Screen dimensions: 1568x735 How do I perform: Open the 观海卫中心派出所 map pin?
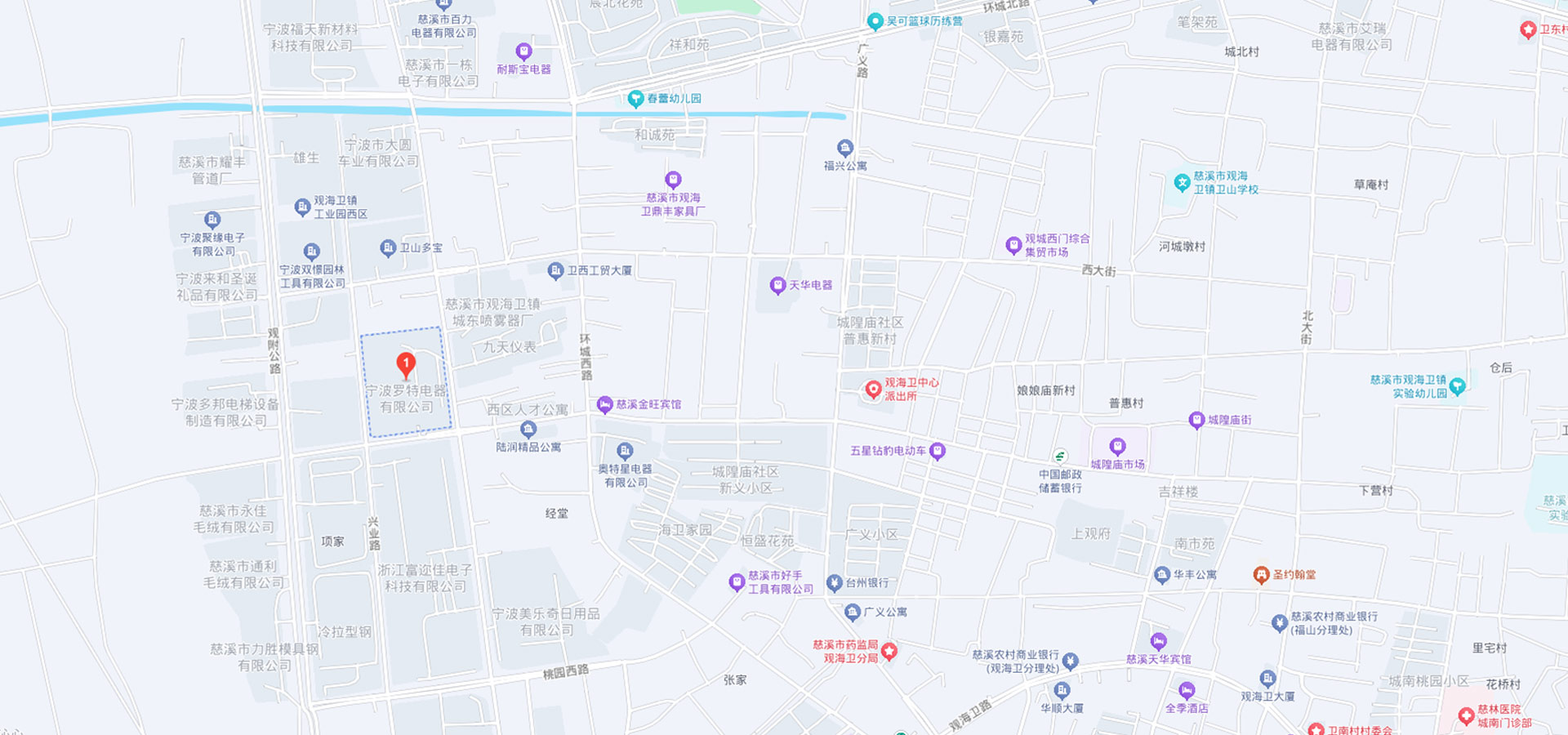tap(872, 389)
